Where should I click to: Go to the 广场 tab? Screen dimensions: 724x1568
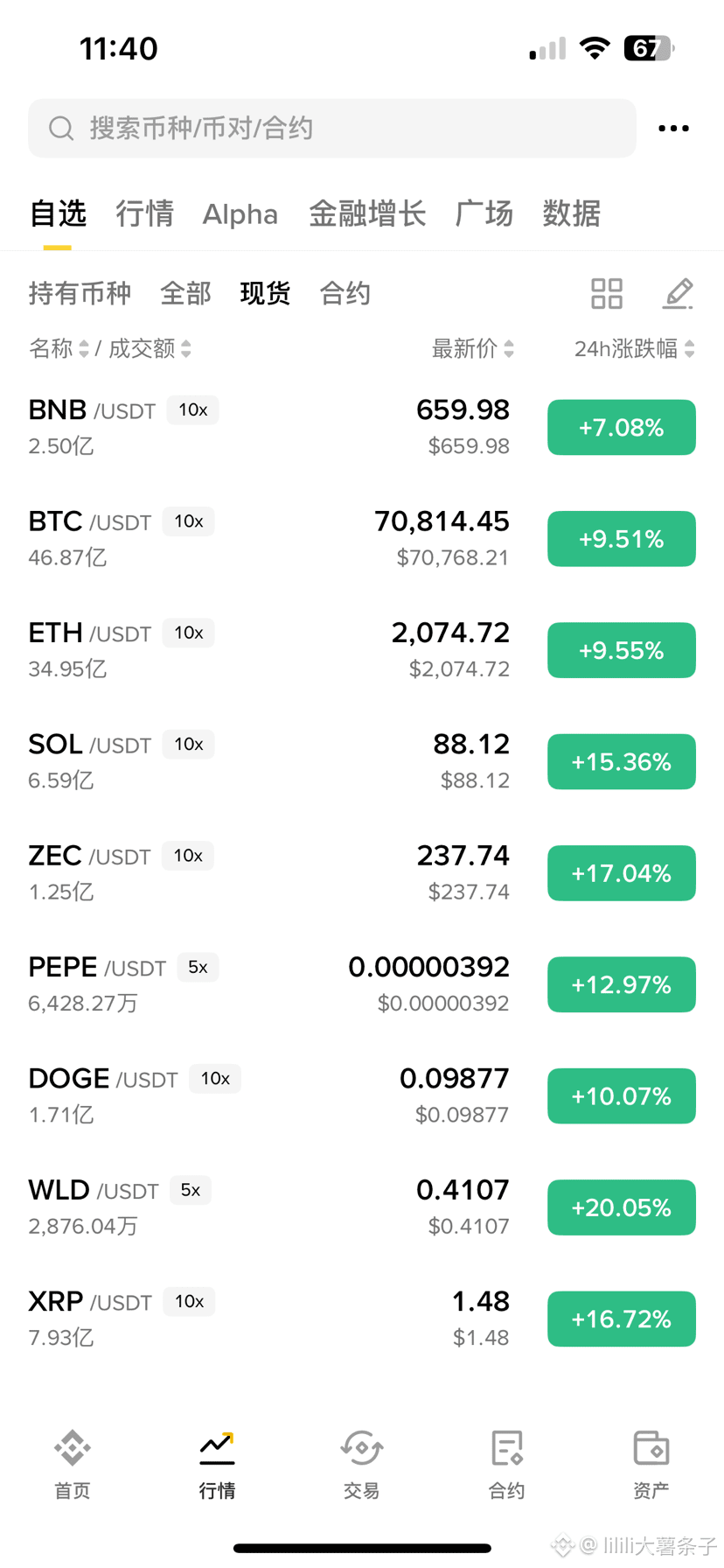(x=484, y=213)
